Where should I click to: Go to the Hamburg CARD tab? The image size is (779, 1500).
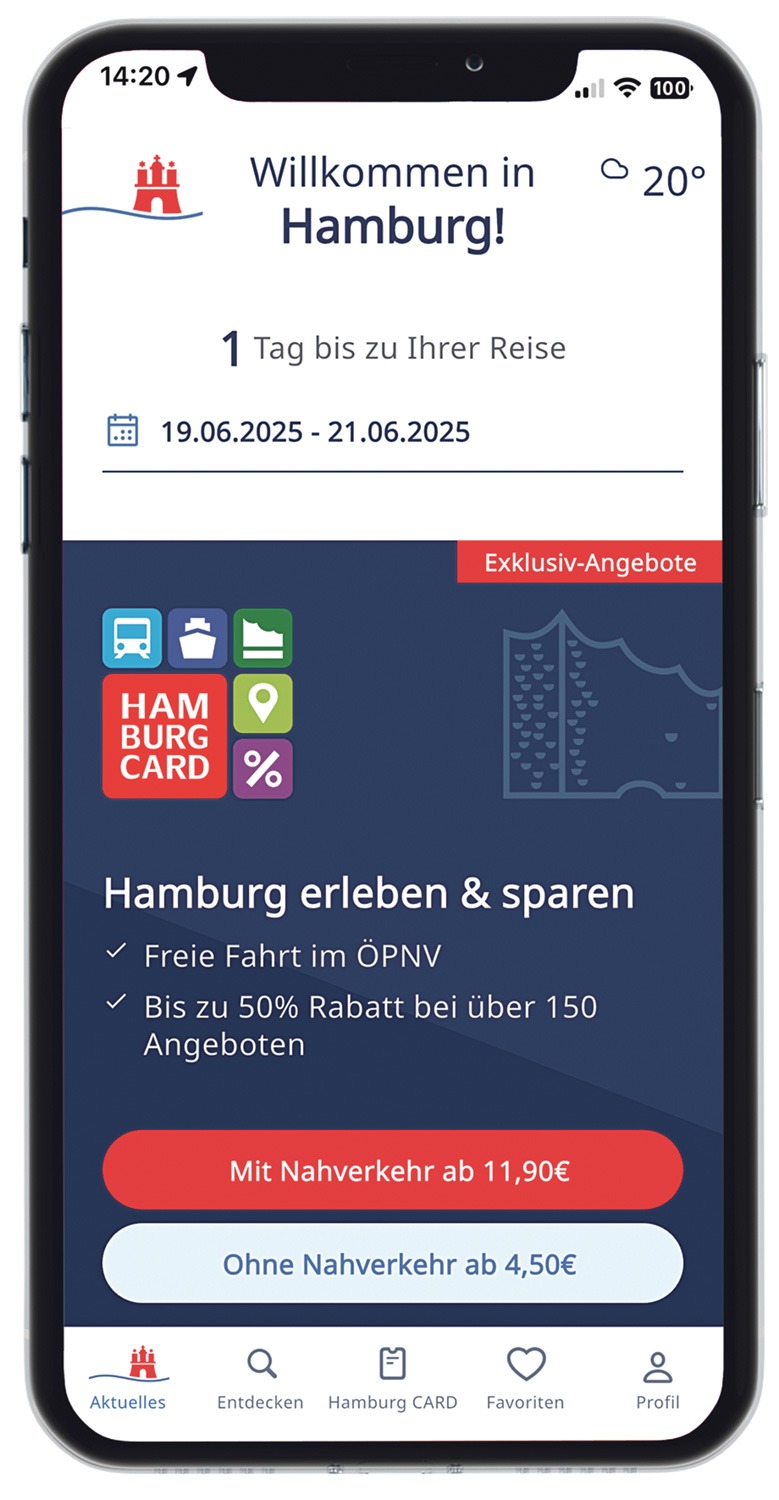[x=392, y=1380]
